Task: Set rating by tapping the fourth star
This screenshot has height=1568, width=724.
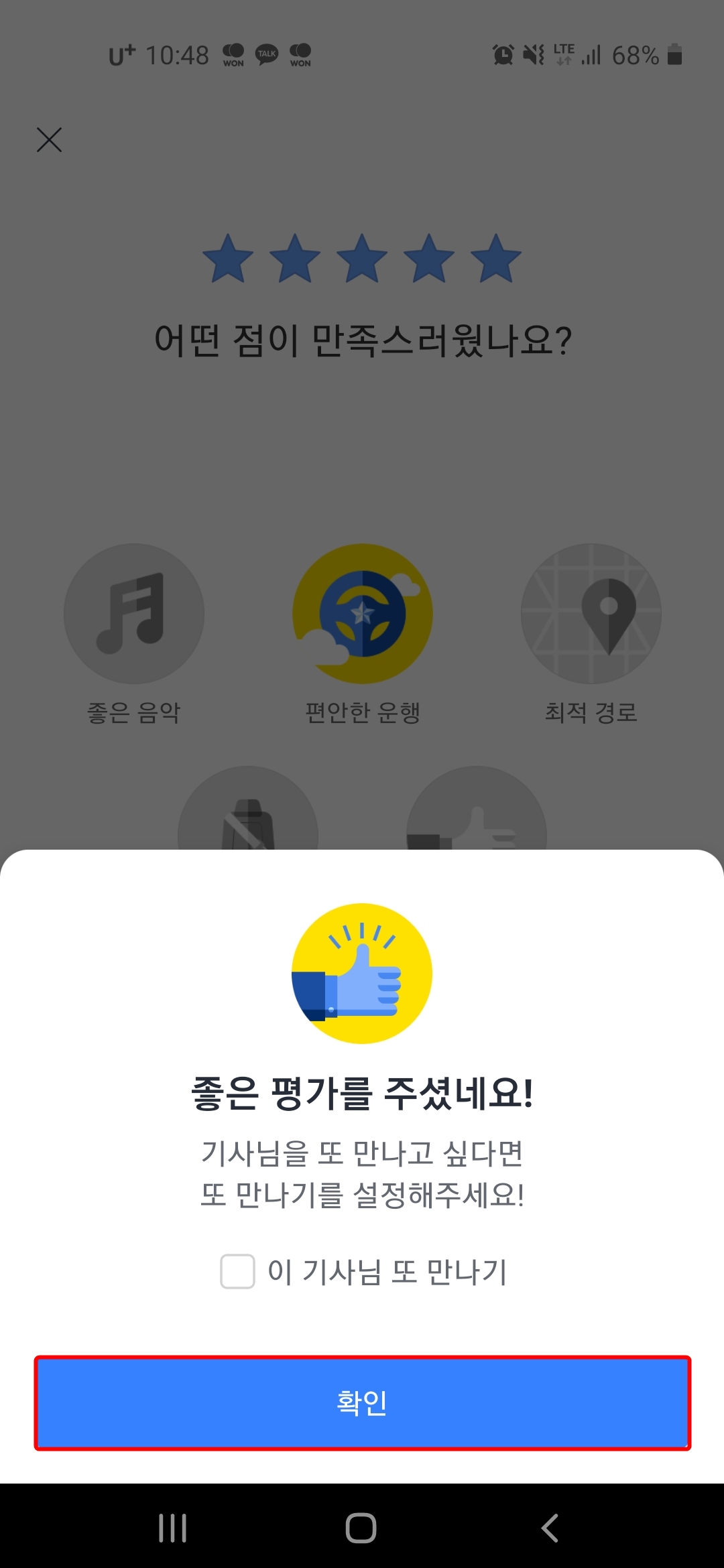Action: point(428,261)
